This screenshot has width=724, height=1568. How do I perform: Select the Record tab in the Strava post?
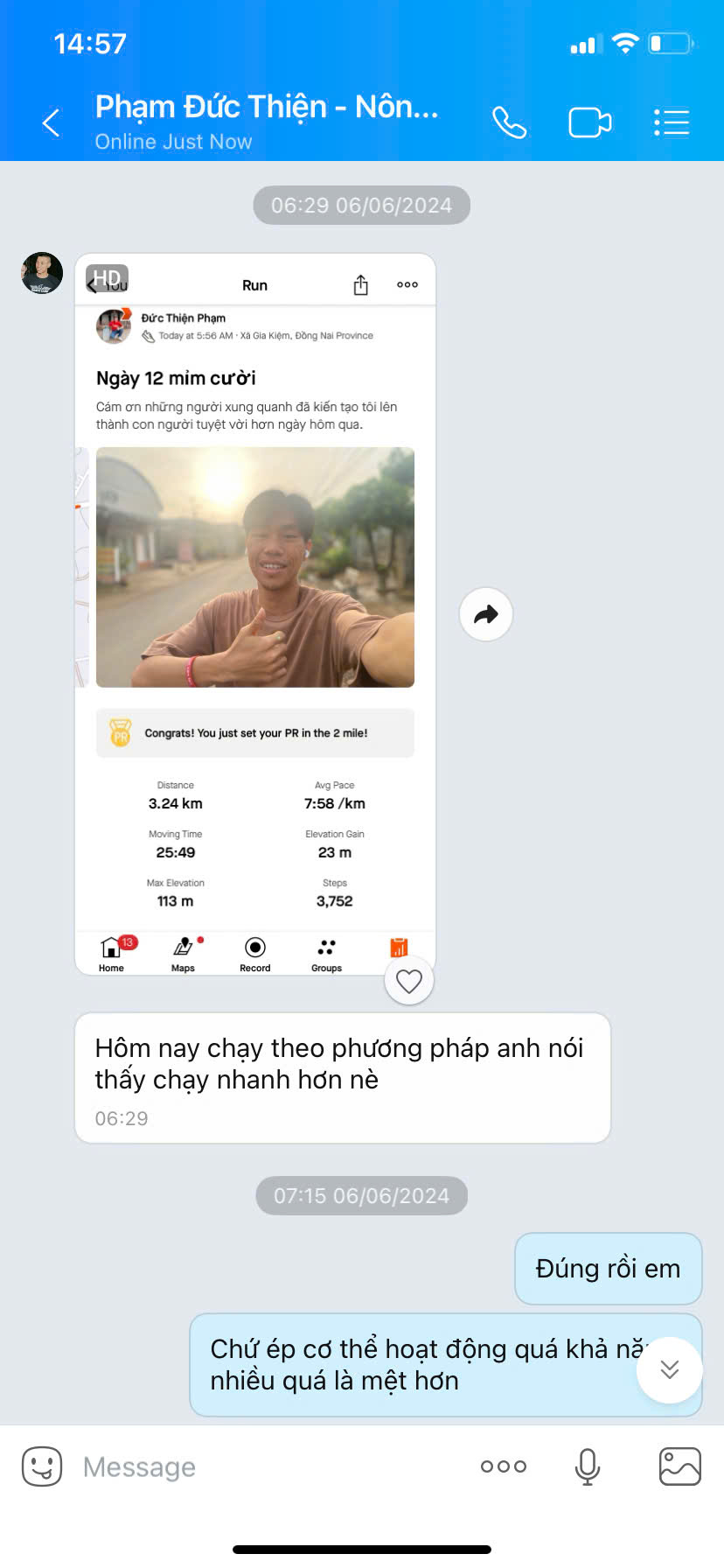254,954
